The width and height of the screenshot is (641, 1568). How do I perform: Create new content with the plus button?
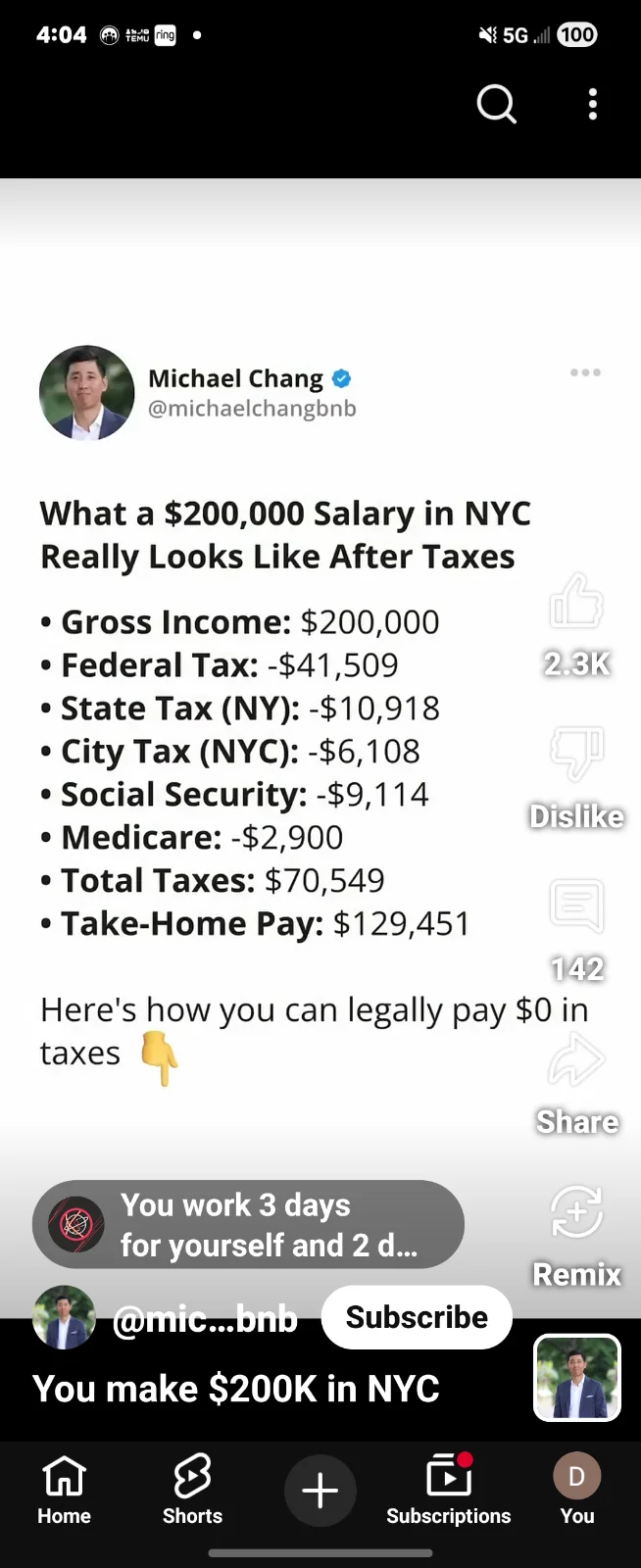coord(320,1491)
